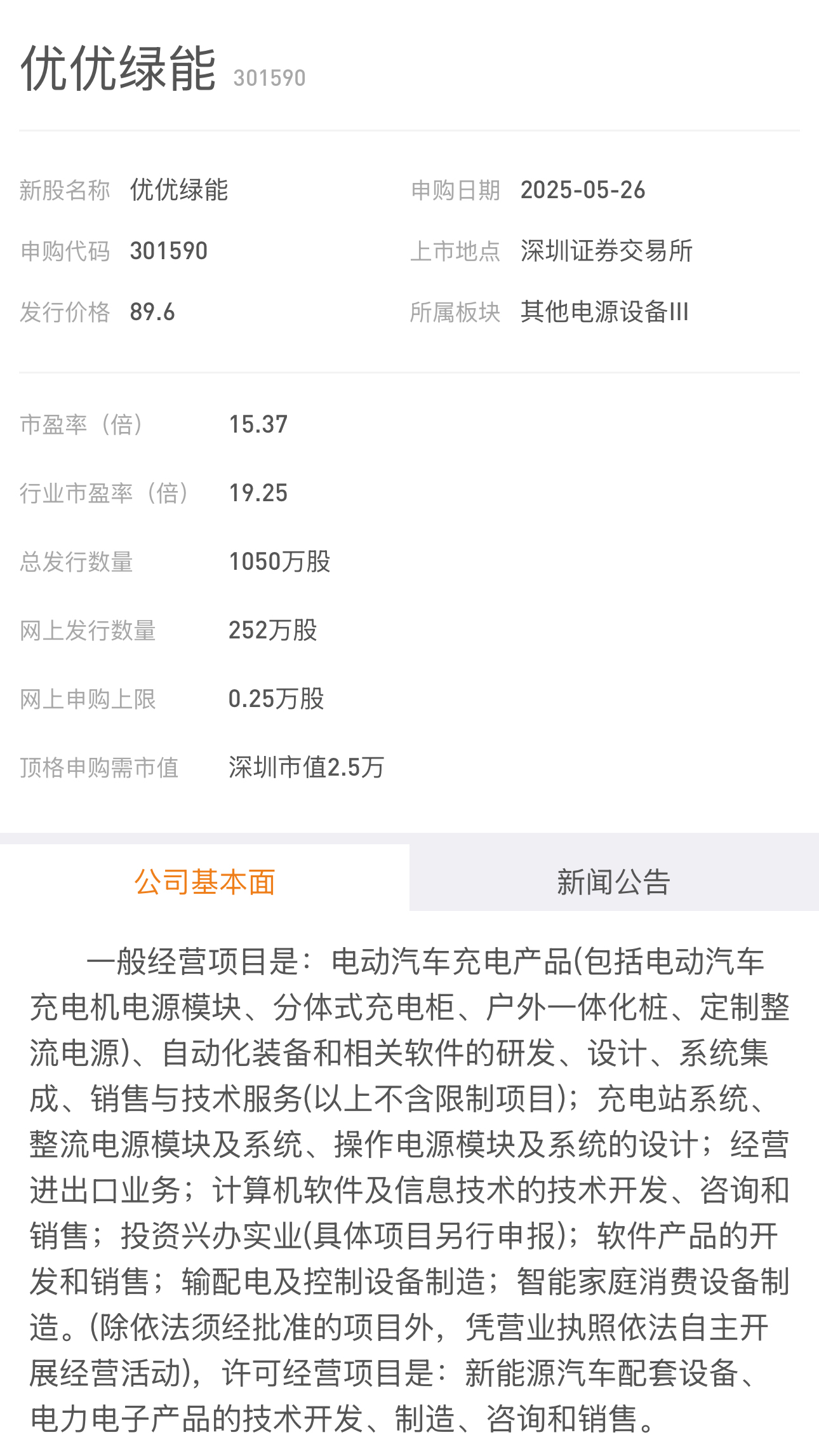The width and height of the screenshot is (819, 1456).
Task: Select the 公司基本面 tab
Action: click(x=204, y=882)
